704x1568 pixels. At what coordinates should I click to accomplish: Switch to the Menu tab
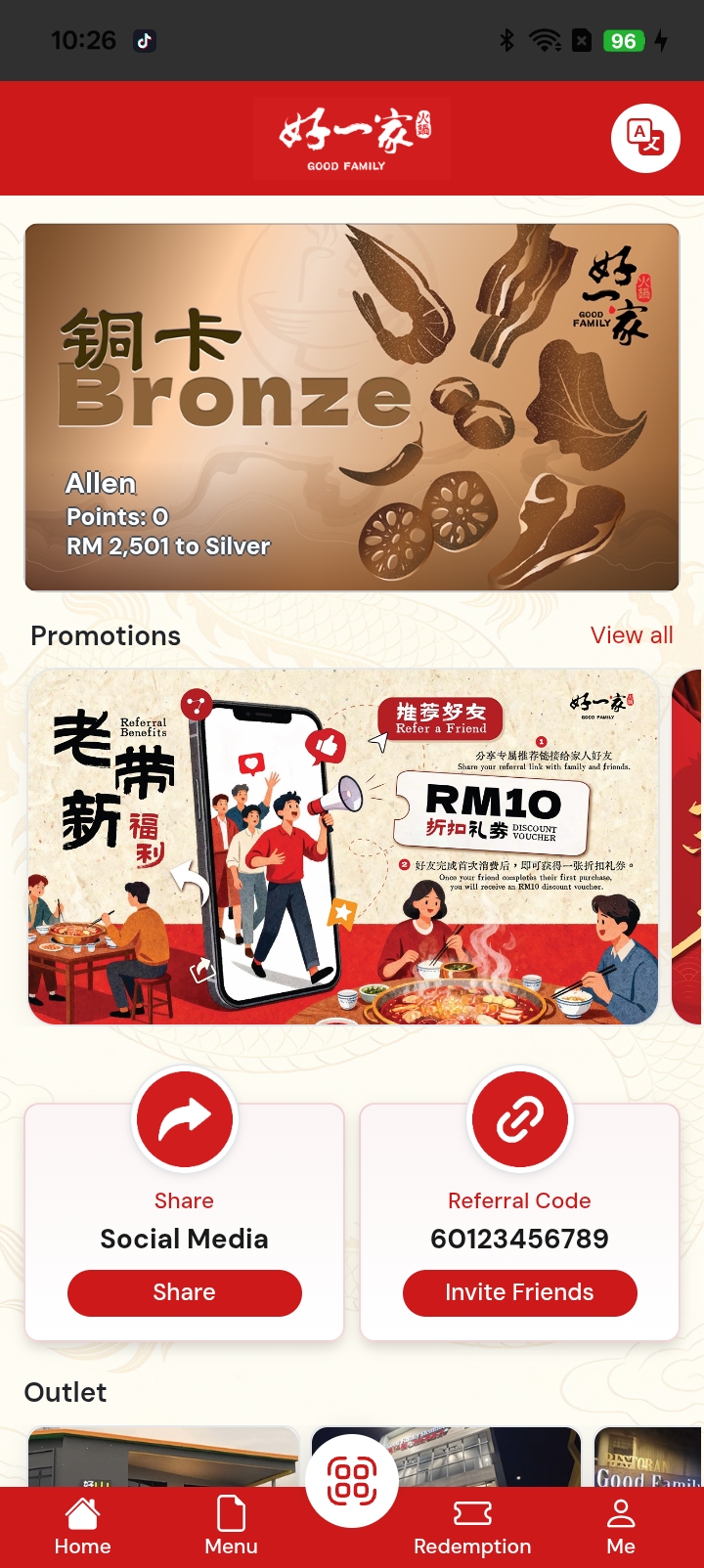pos(231,1527)
